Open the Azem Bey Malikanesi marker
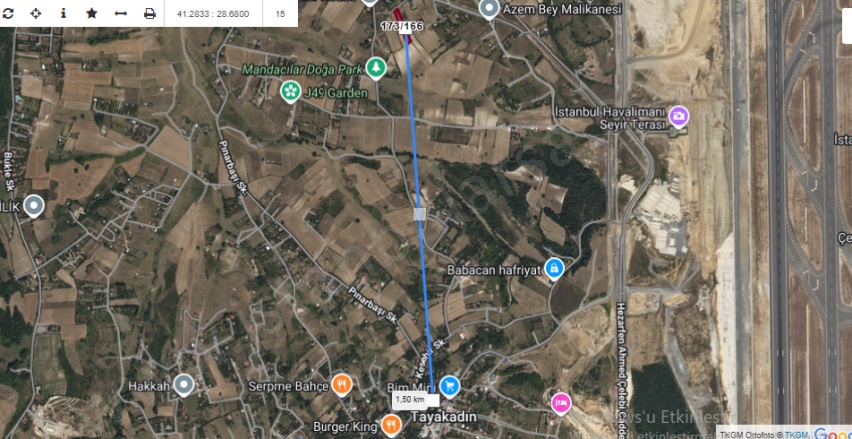Image resolution: width=852 pixels, height=439 pixels. click(489, 9)
